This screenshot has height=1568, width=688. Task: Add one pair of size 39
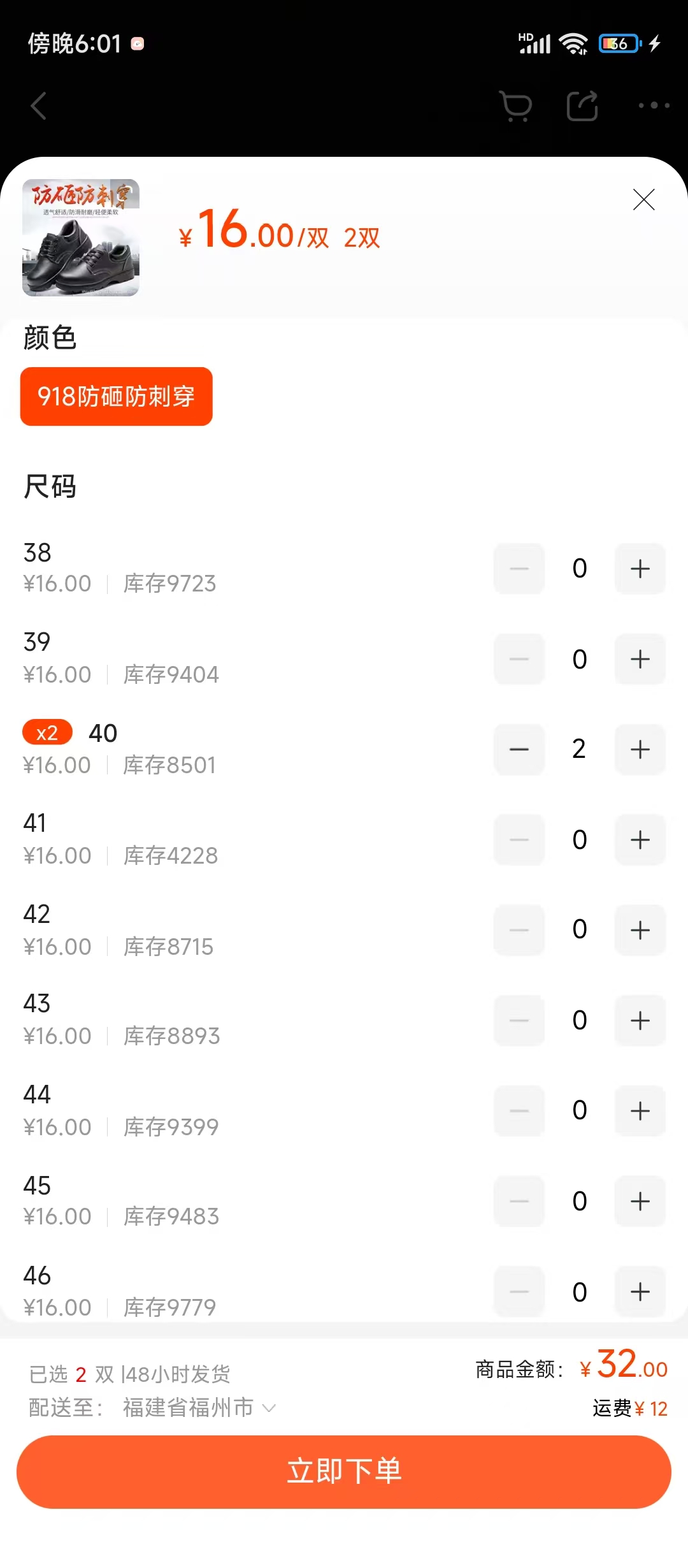640,659
